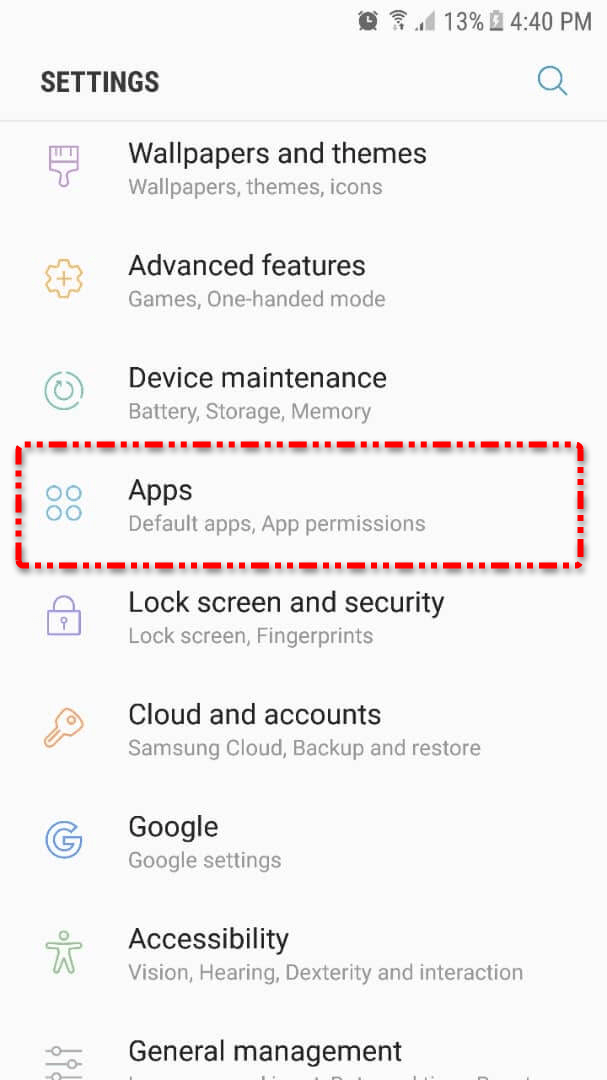Open Lock screen and security

coord(286,616)
